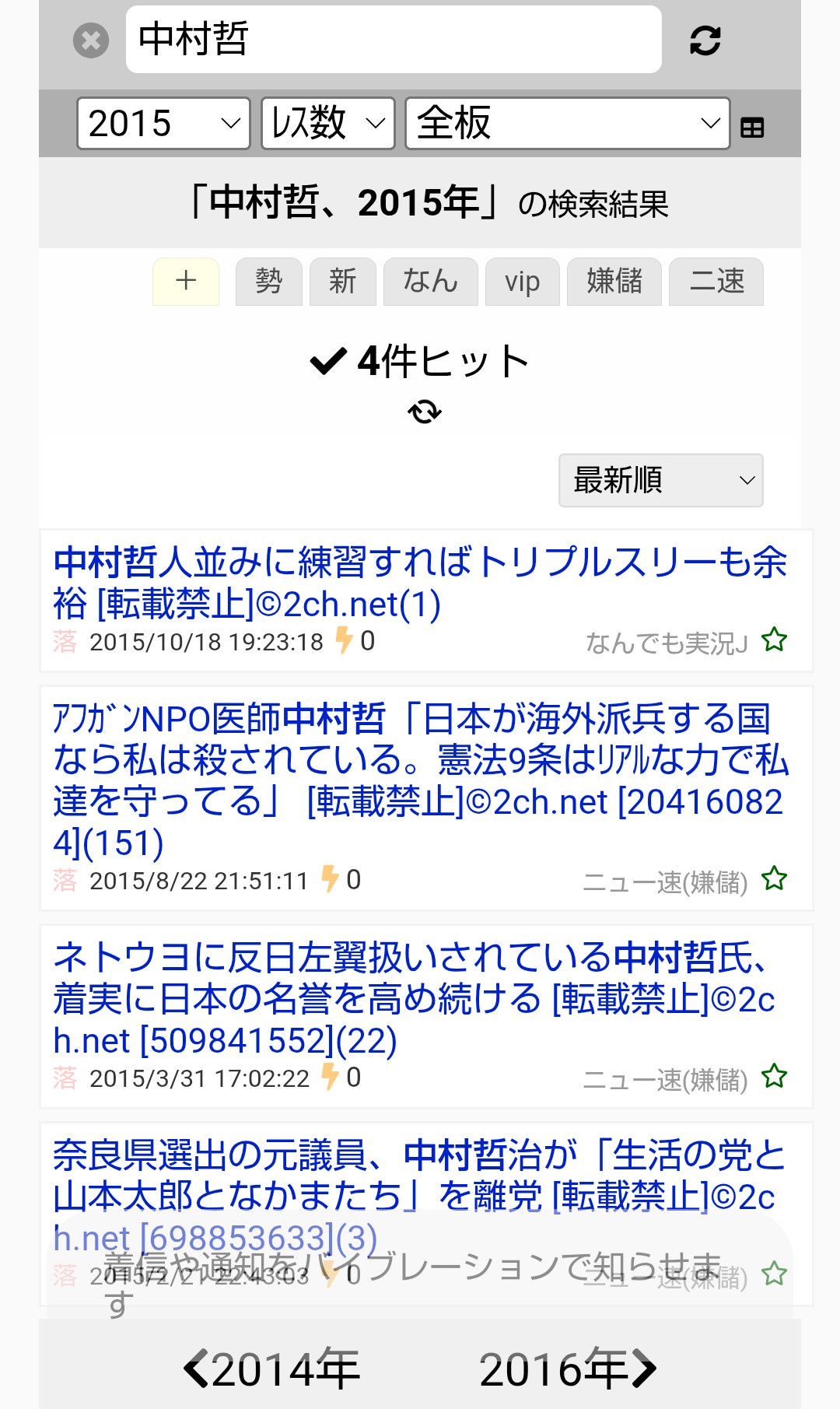
Task: Open thread 中村哲人並みに練習すればトリプルスリーも余裕
Action: [x=420, y=583]
